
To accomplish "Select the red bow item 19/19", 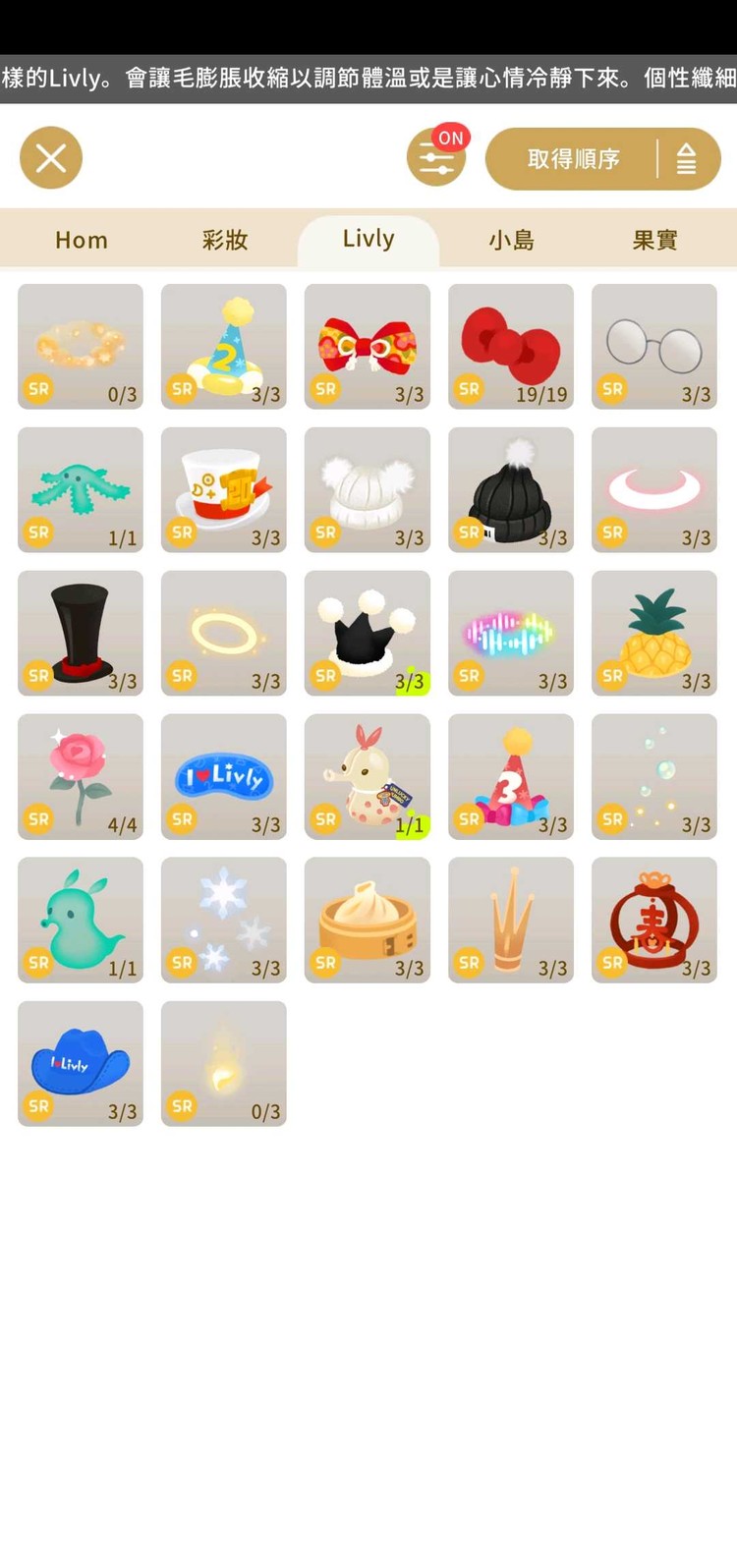I will [511, 347].
